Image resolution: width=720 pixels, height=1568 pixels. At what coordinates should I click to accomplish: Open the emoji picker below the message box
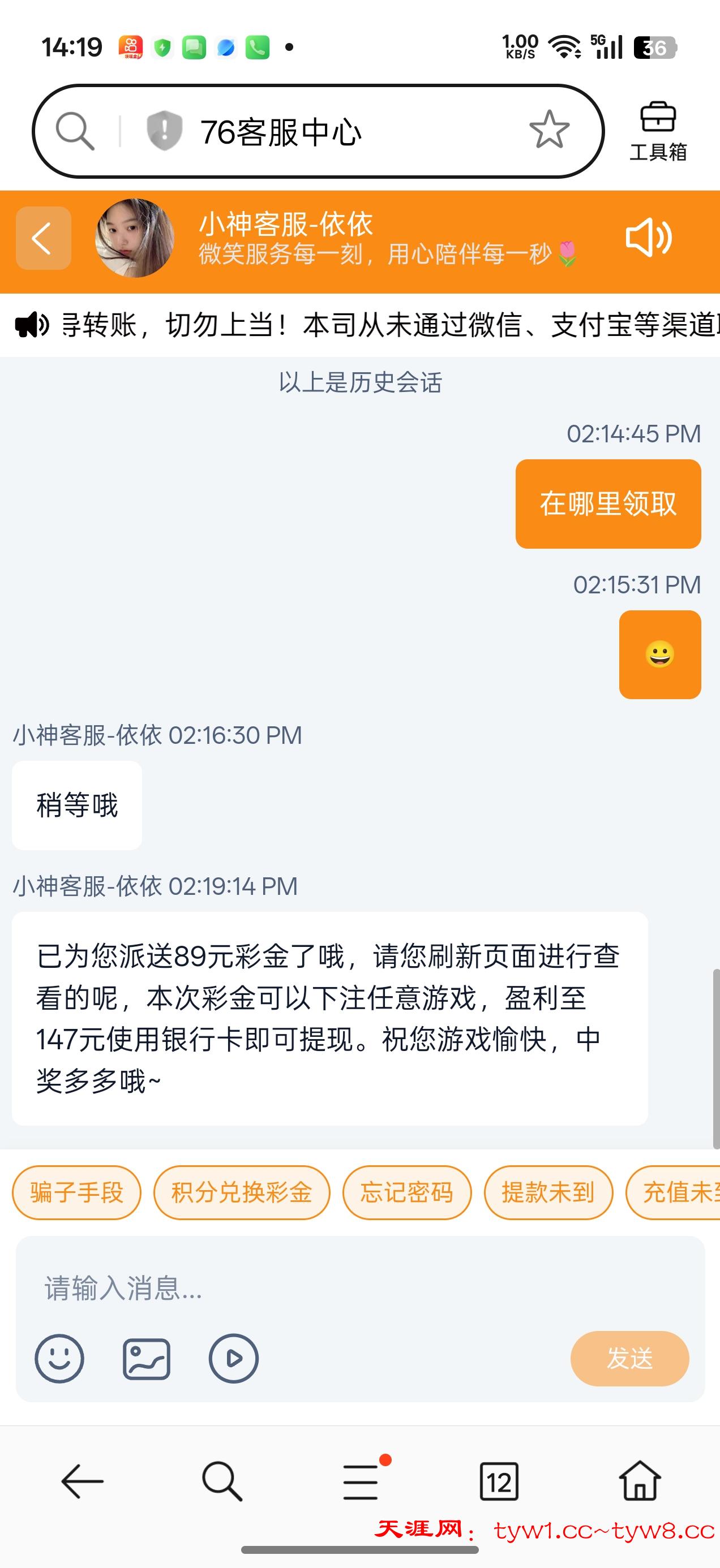[x=58, y=1359]
